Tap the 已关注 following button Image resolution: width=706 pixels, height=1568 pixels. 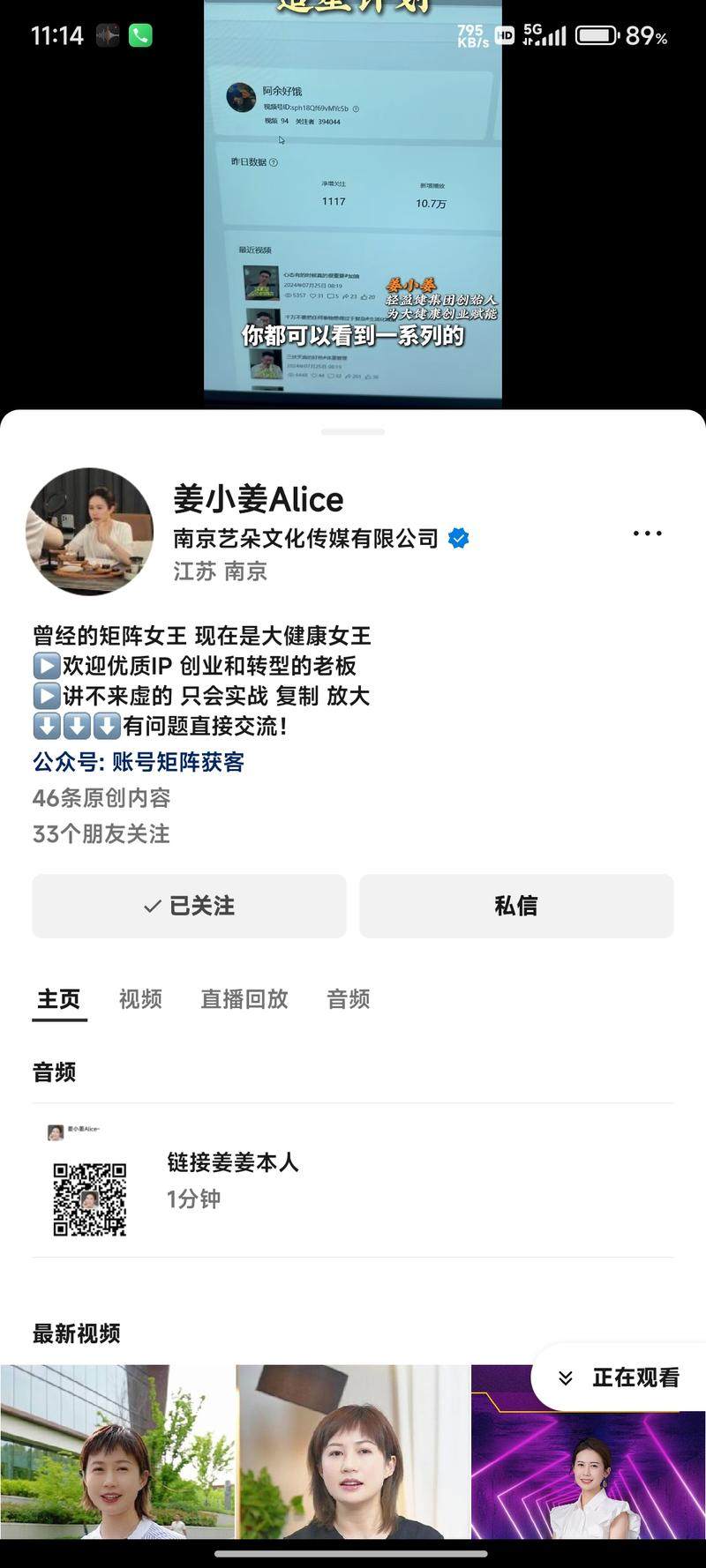click(189, 906)
